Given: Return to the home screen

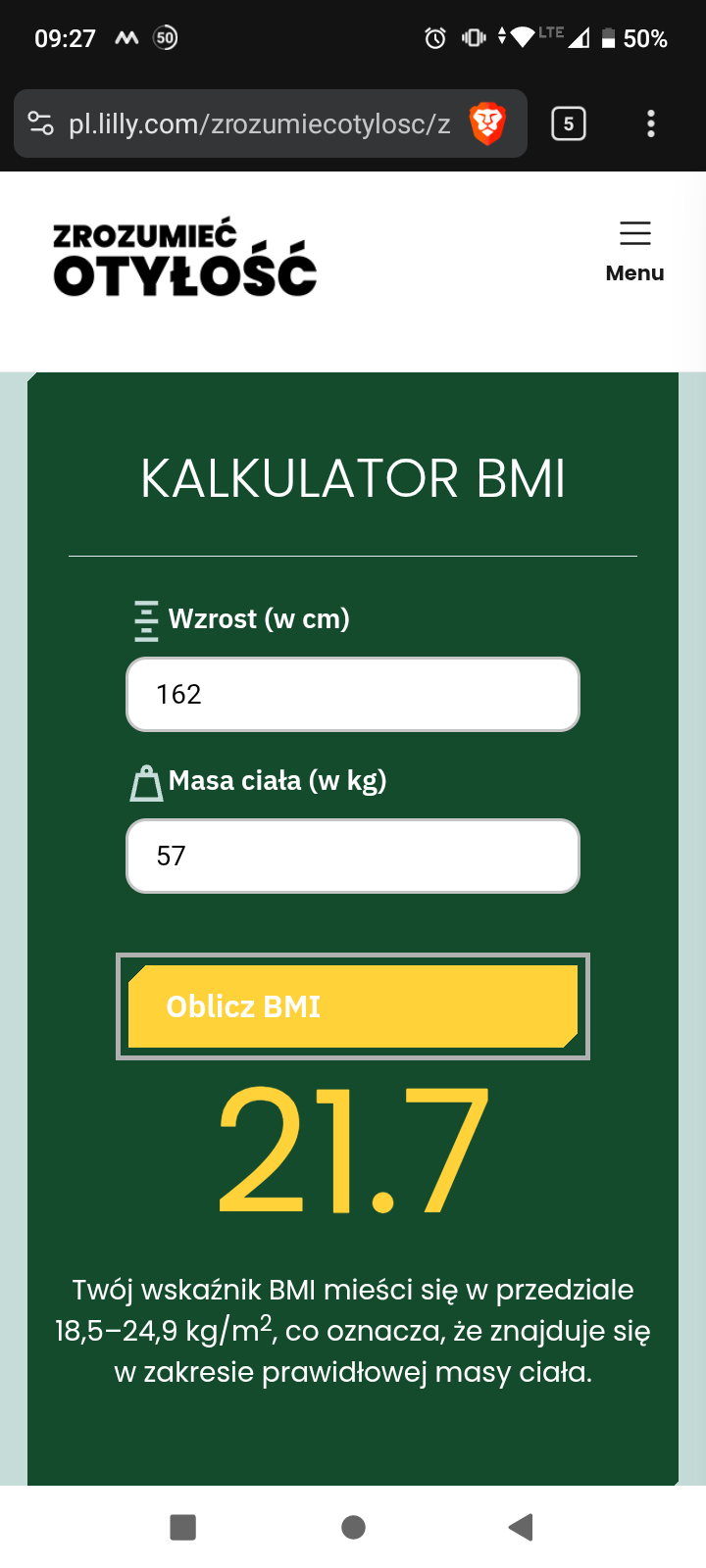Looking at the screenshot, I should pos(353,1527).
